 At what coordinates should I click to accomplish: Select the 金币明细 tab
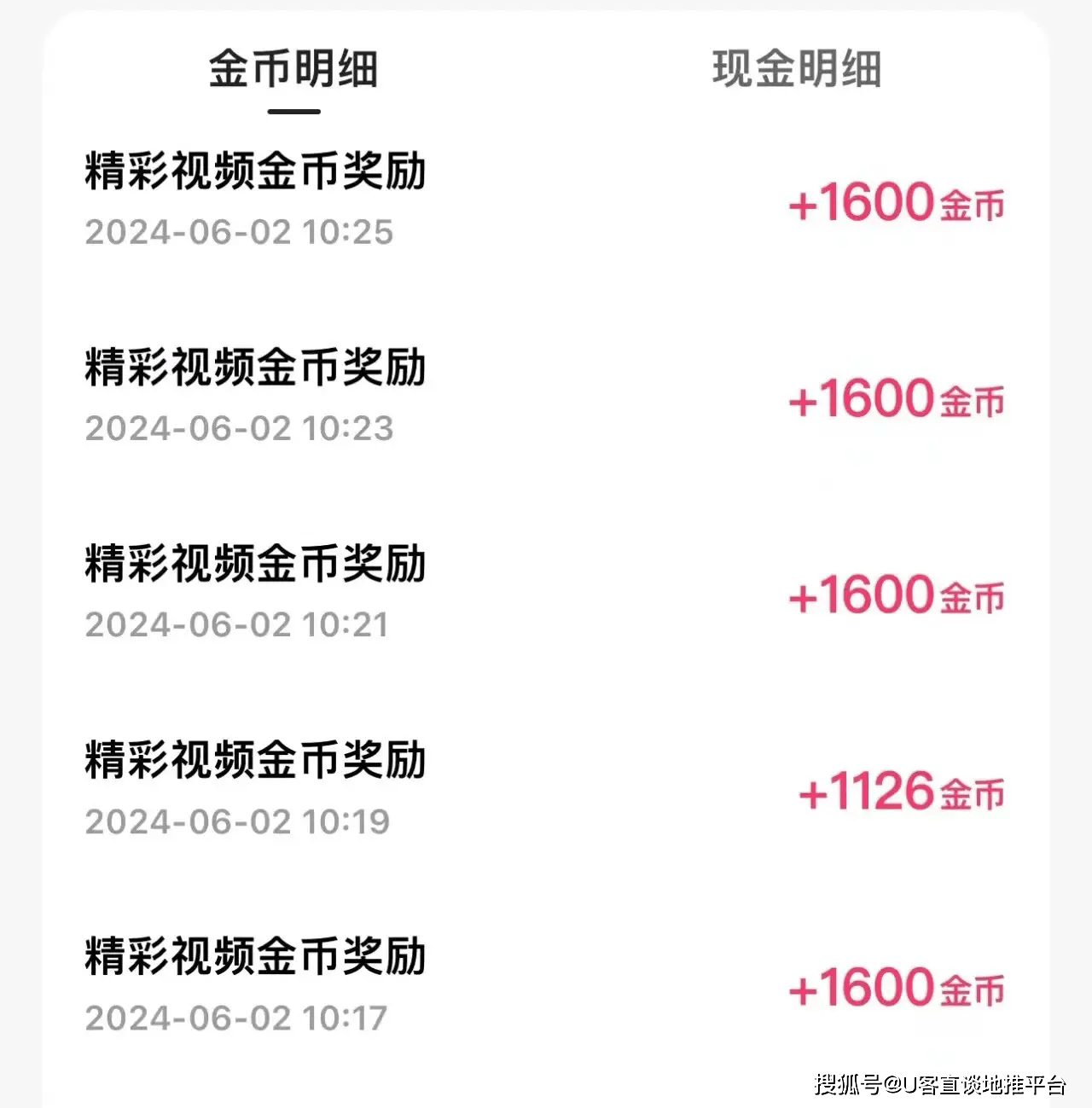(x=293, y=70)
